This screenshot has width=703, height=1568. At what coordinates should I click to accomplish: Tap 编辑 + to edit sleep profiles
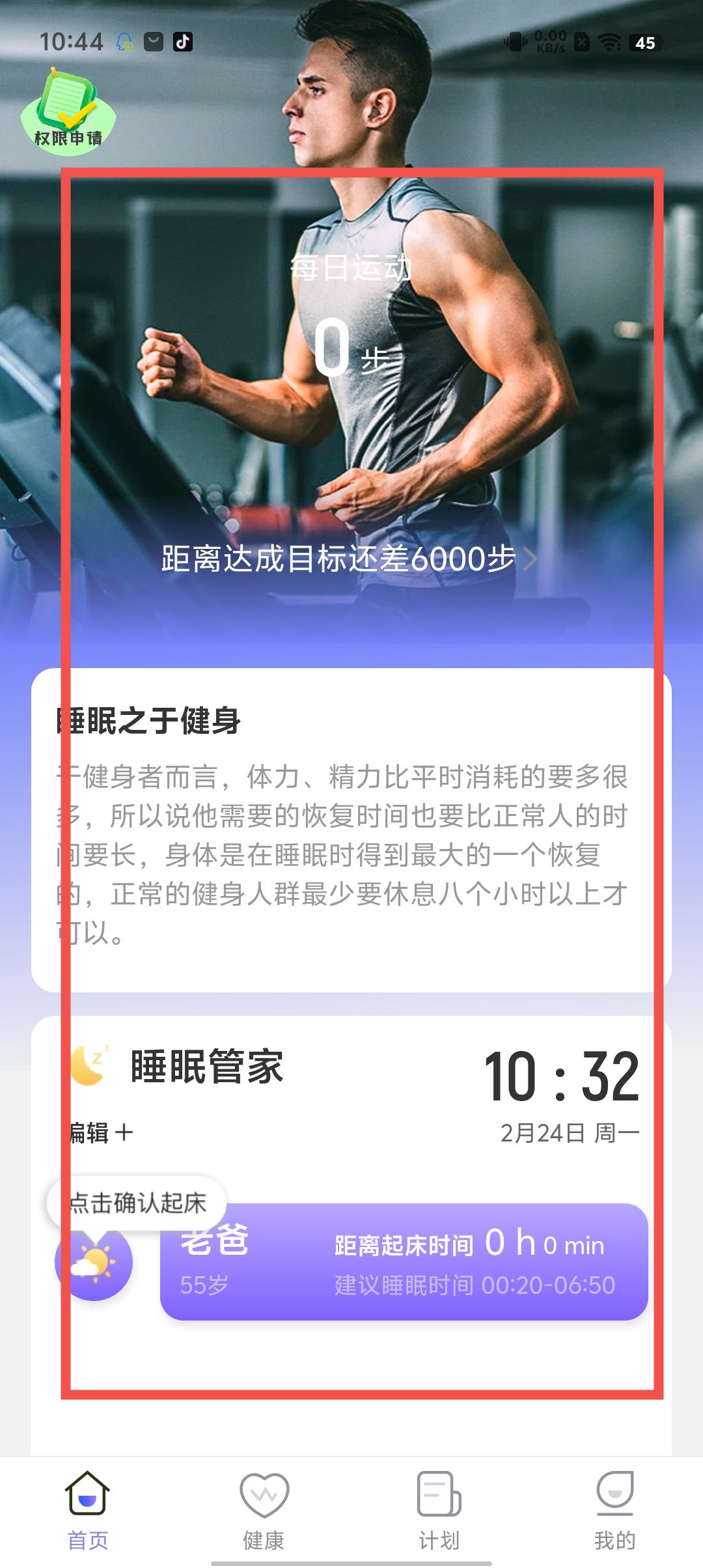click(101, 1133)
